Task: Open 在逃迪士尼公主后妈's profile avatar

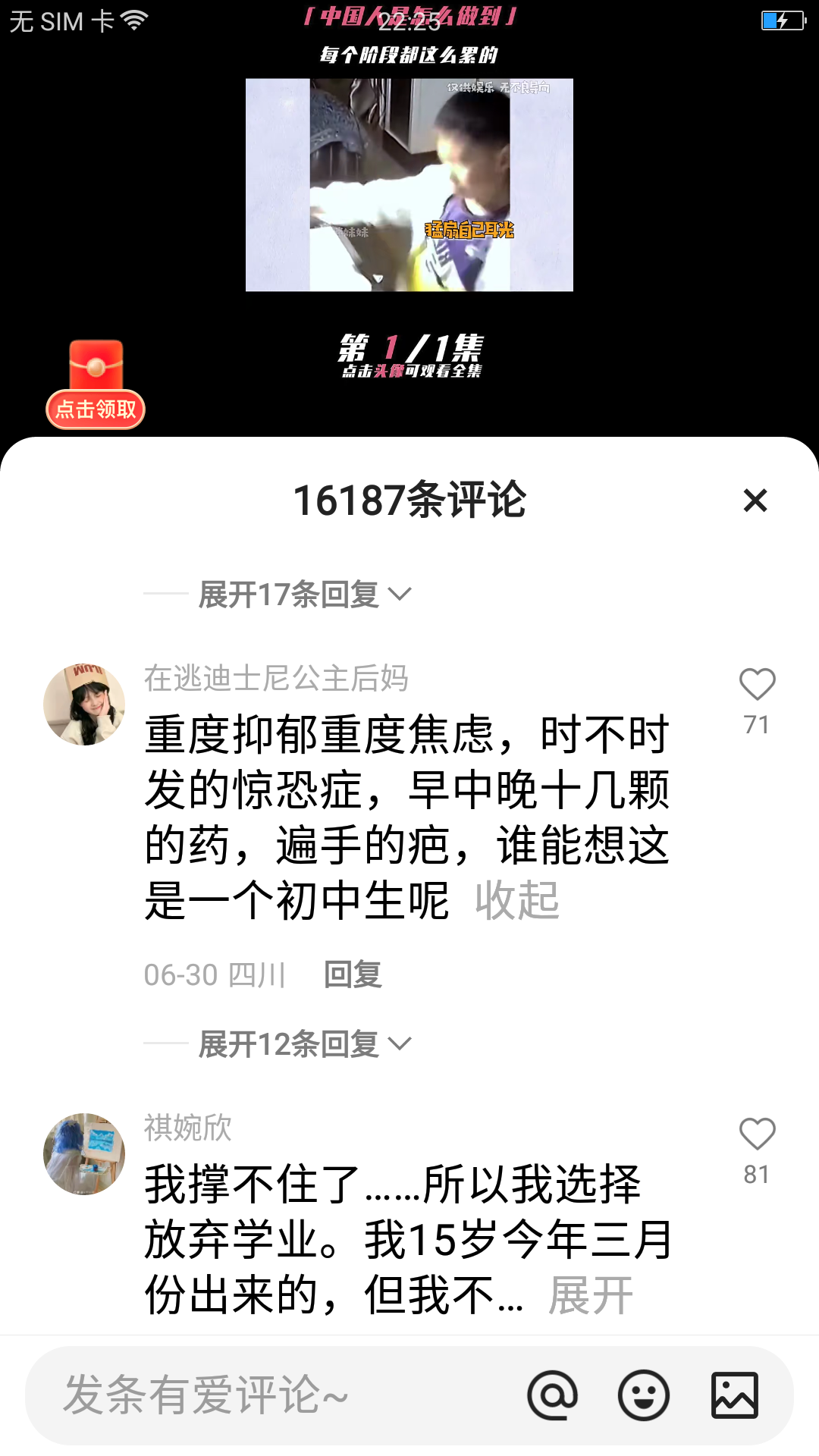Action: point(84,704)
